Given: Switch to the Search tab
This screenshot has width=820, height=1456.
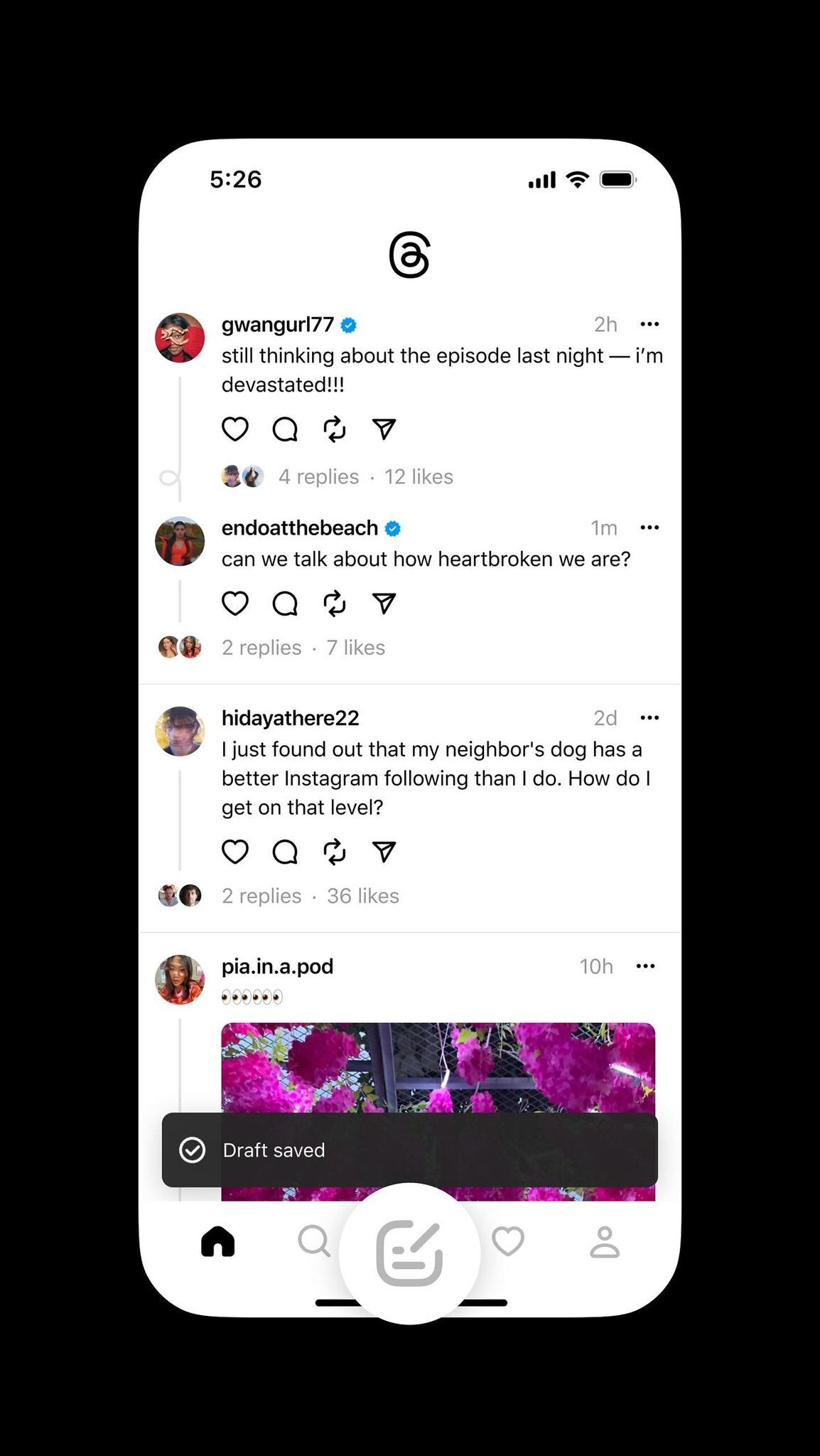Looking at the screenshot, I should 313,1242.
